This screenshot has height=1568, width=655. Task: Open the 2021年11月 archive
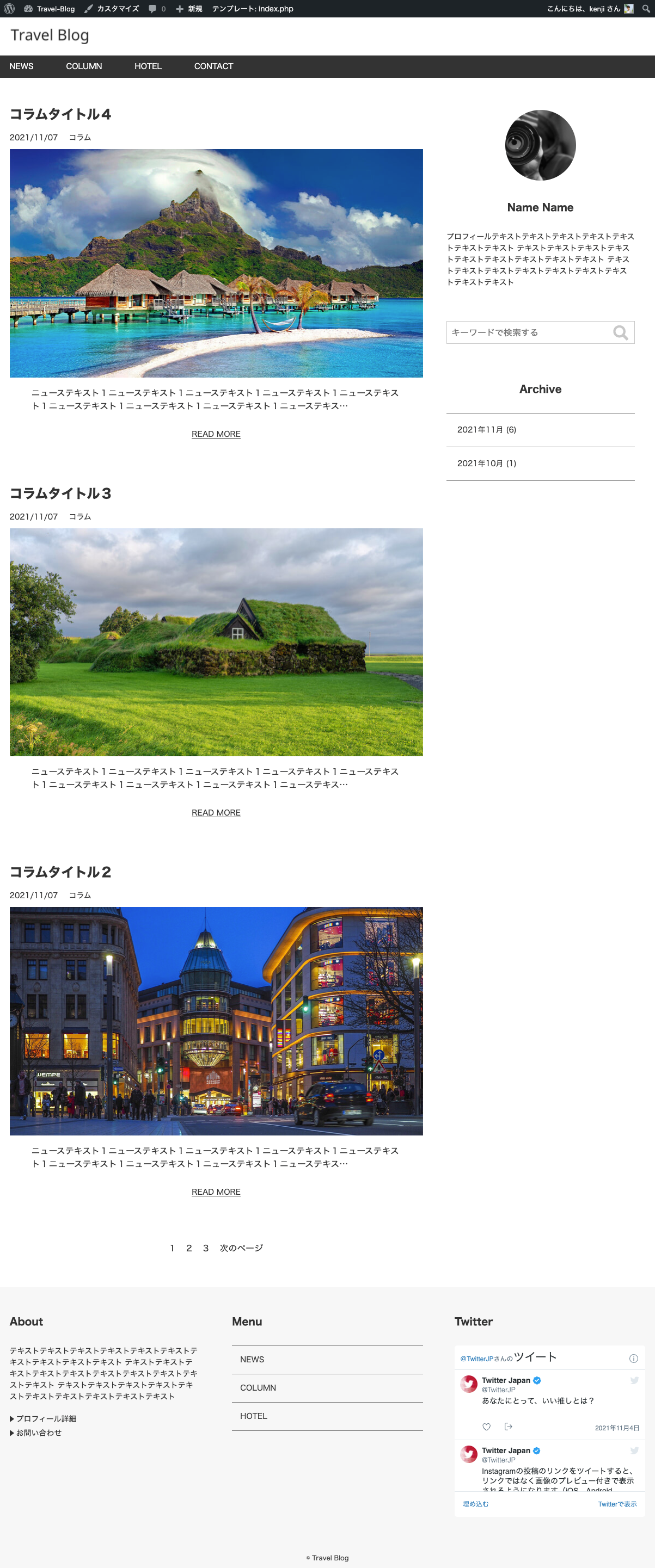pos(486,430)
